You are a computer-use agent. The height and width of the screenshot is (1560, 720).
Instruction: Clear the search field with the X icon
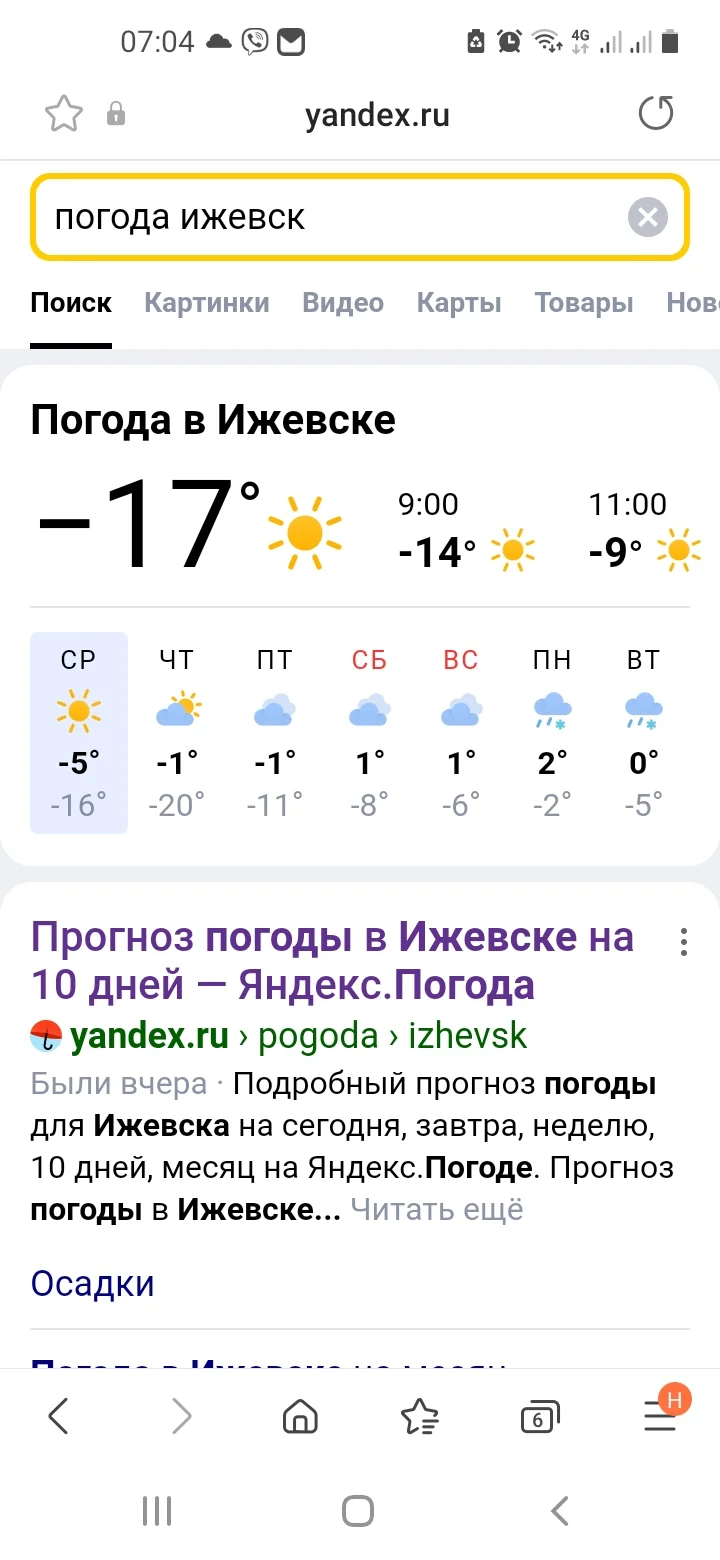[647, 217]
